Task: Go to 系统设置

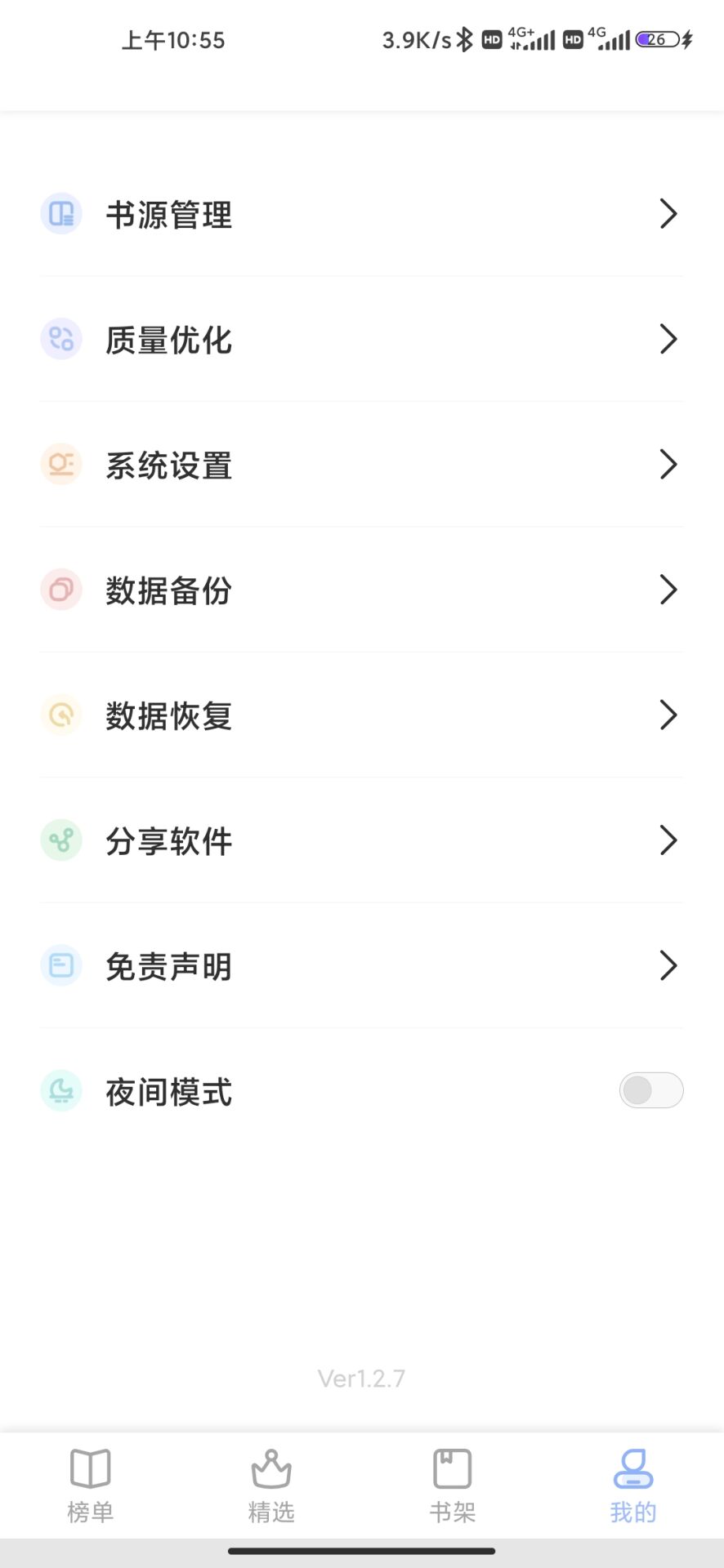Action: (361, 465)
